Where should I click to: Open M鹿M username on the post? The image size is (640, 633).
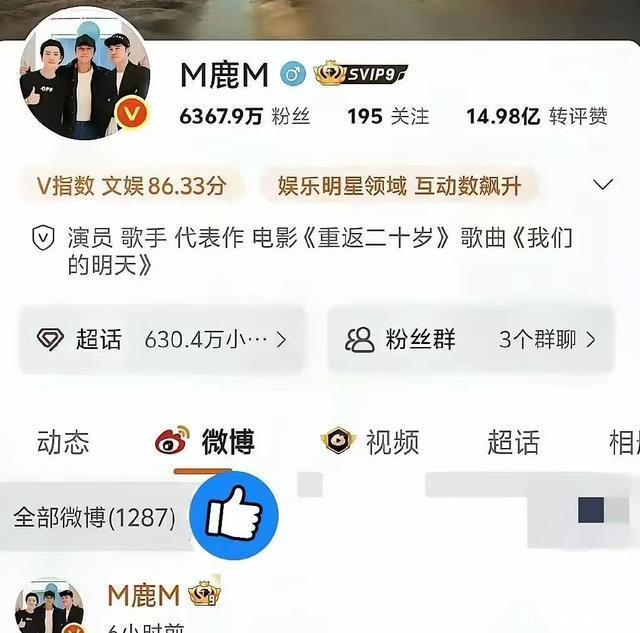pos(144,595)
